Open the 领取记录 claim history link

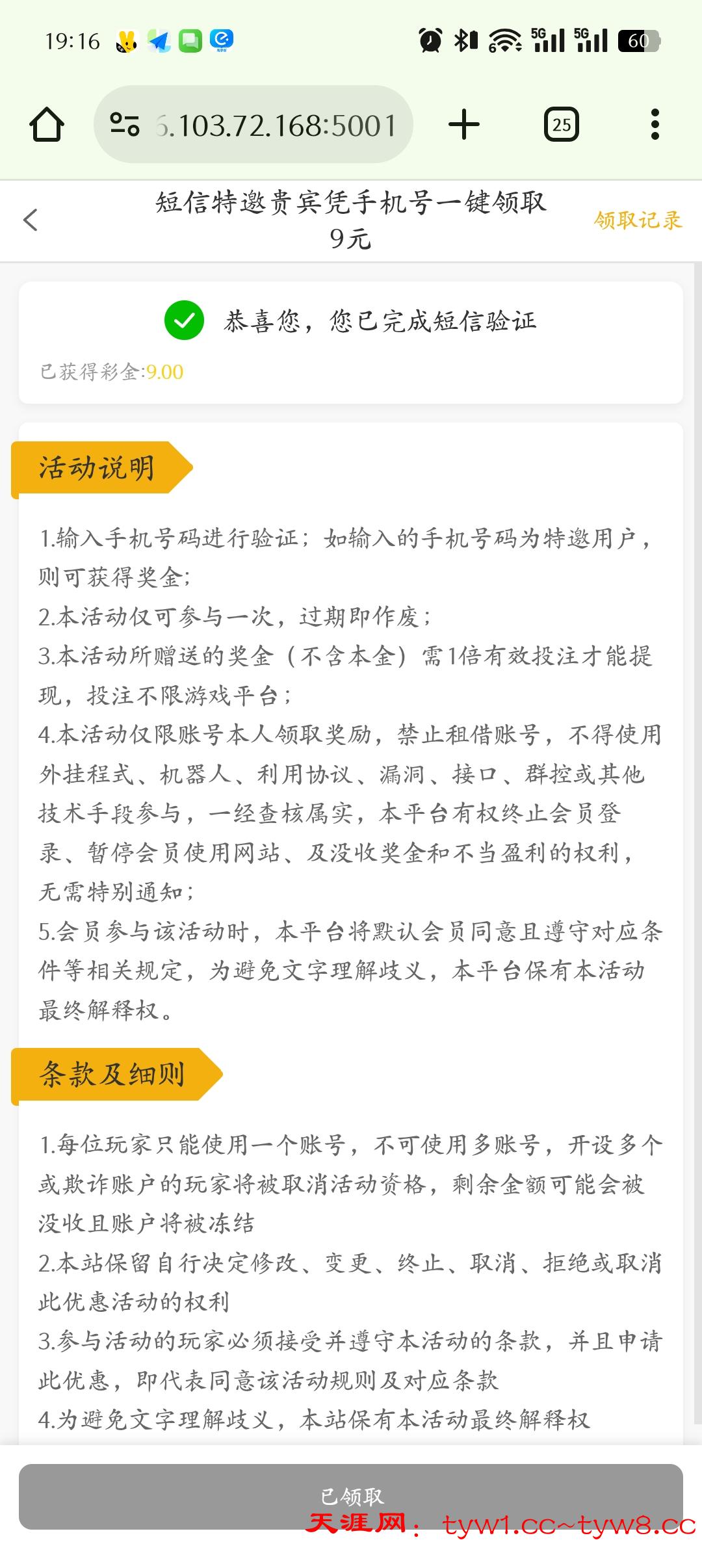(637, 220)
